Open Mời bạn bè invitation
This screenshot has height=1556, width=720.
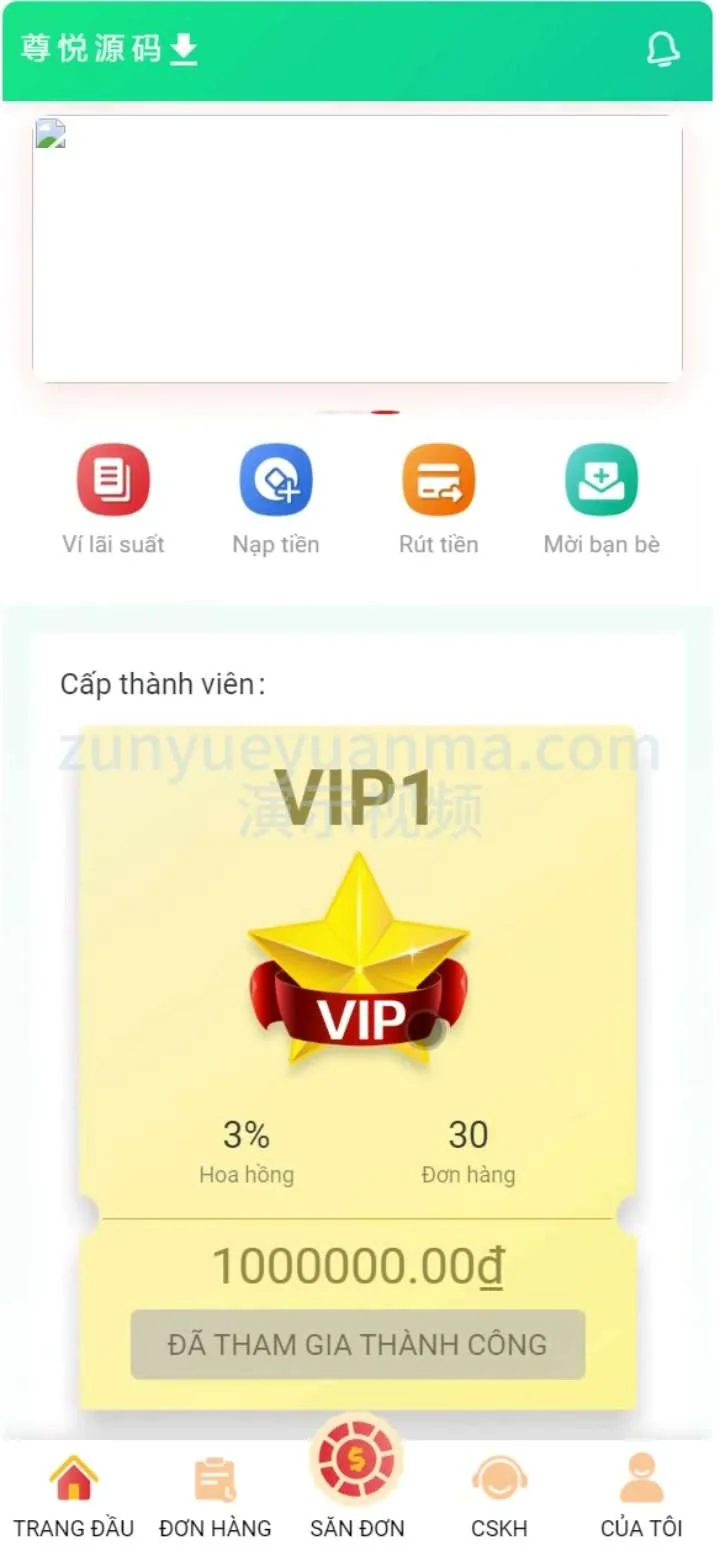pyautogui.click(x=601, y=480)
